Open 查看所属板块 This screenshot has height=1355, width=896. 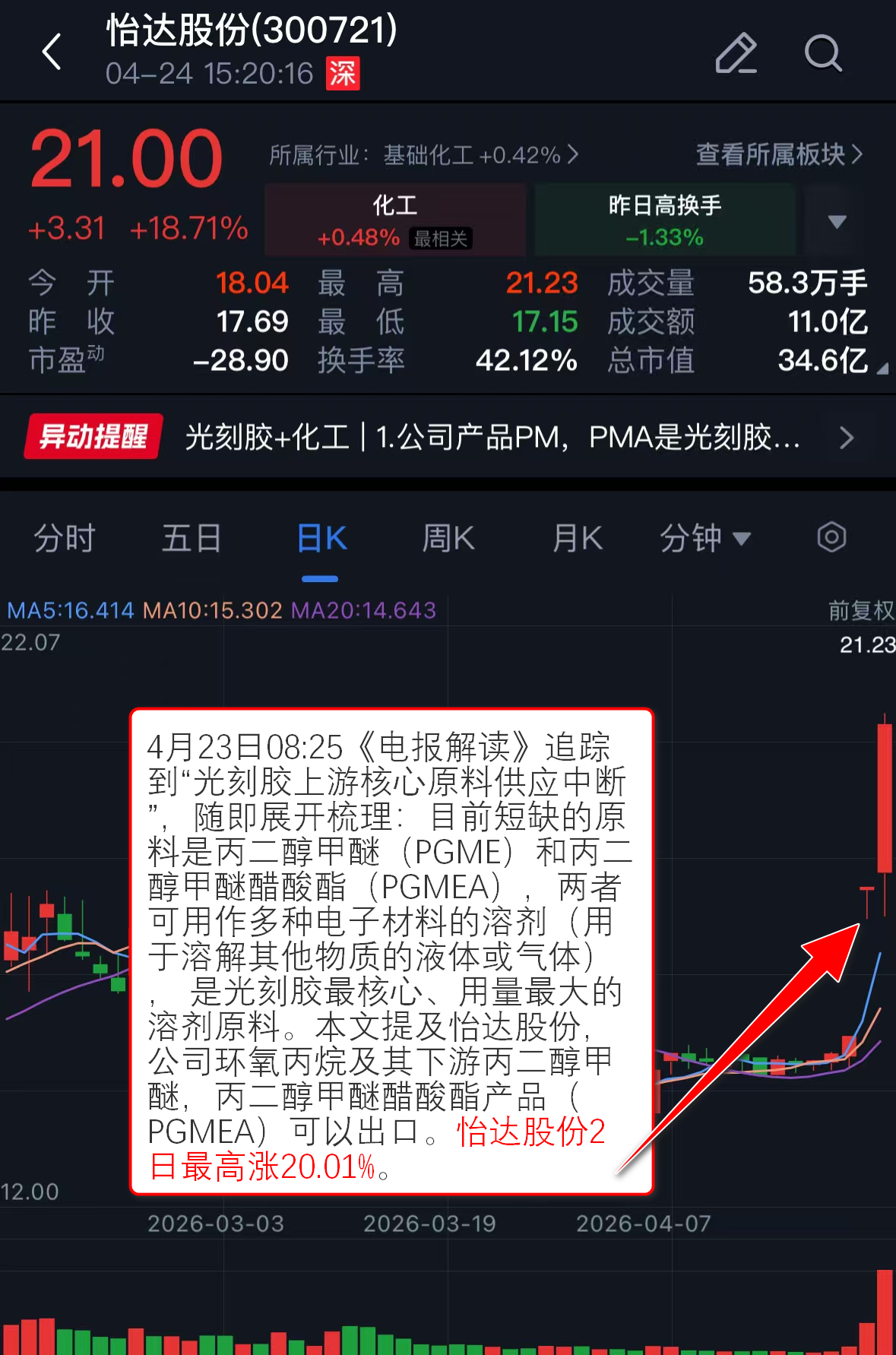(x=779, y=154)
